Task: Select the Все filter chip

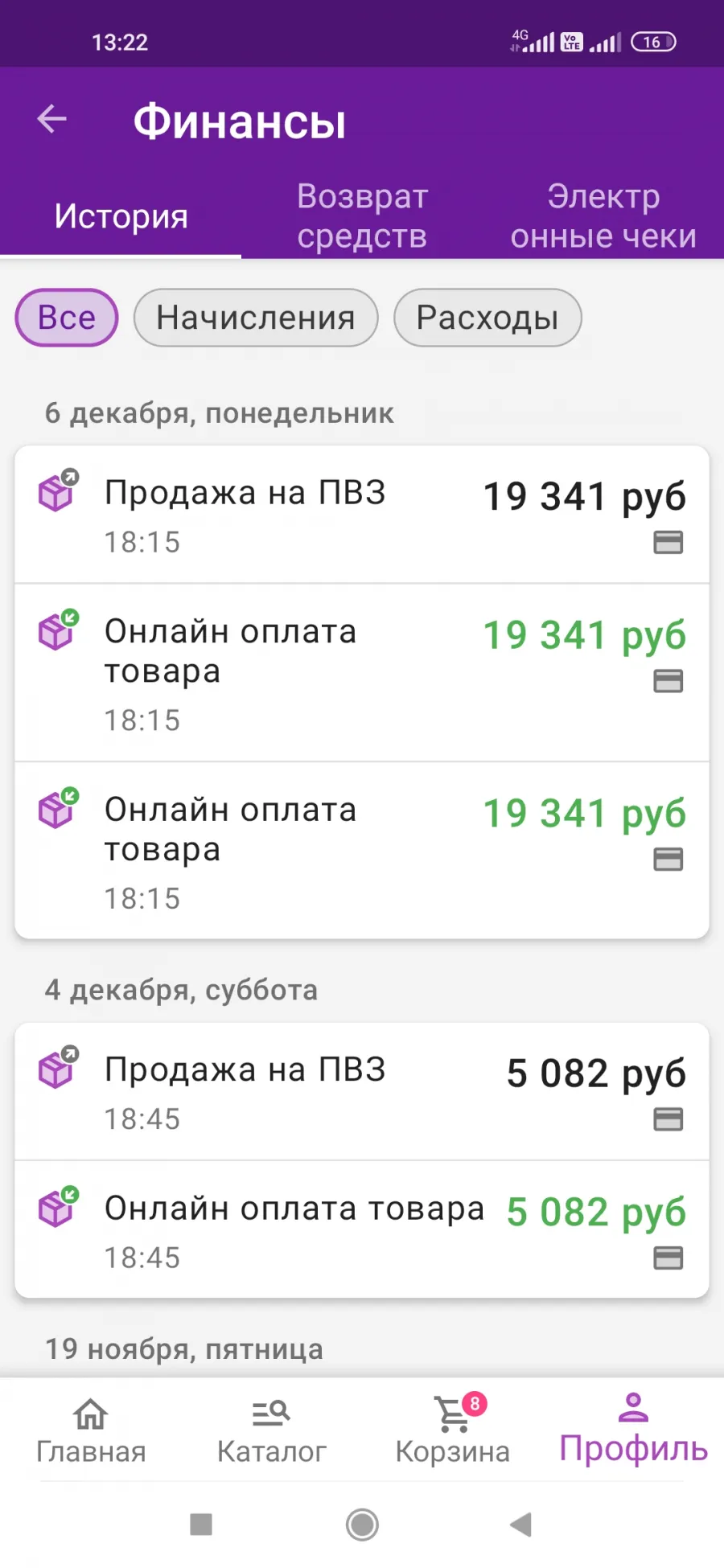Action: pos(67,318)
